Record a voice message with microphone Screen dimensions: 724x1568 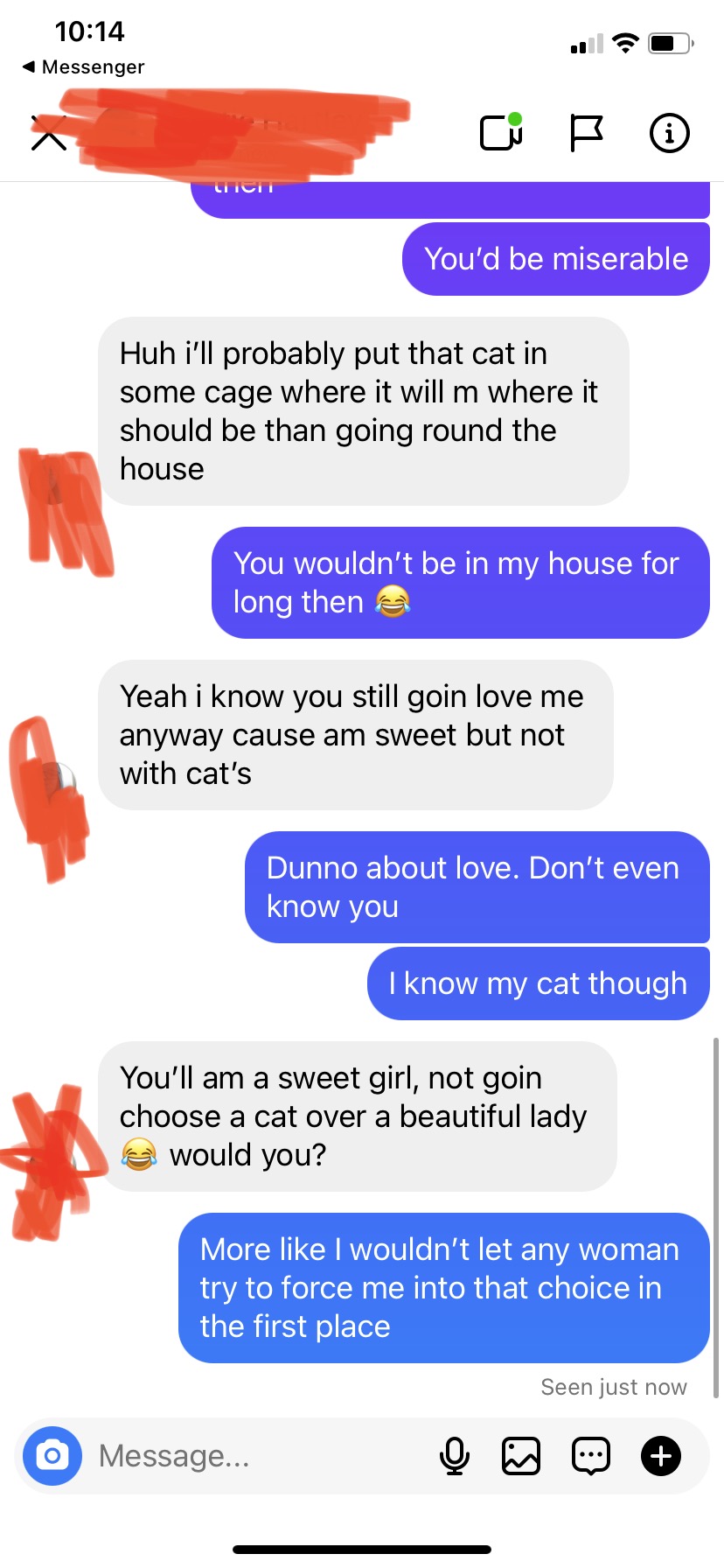tap(454, 1456)
